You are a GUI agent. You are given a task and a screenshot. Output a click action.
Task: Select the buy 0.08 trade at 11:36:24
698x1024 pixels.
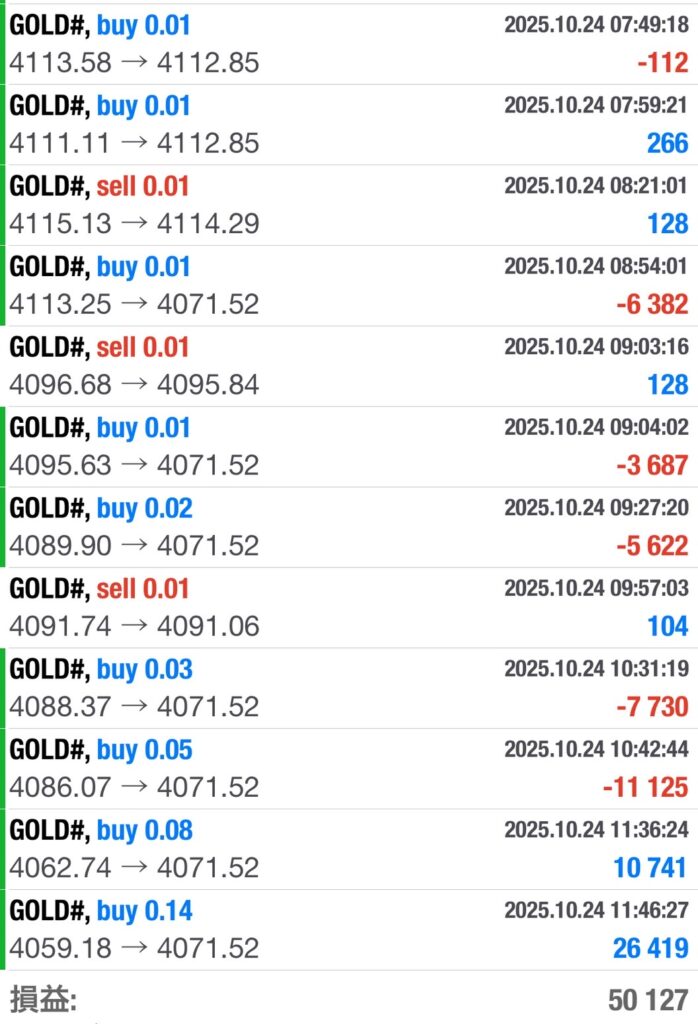(349, 849)
